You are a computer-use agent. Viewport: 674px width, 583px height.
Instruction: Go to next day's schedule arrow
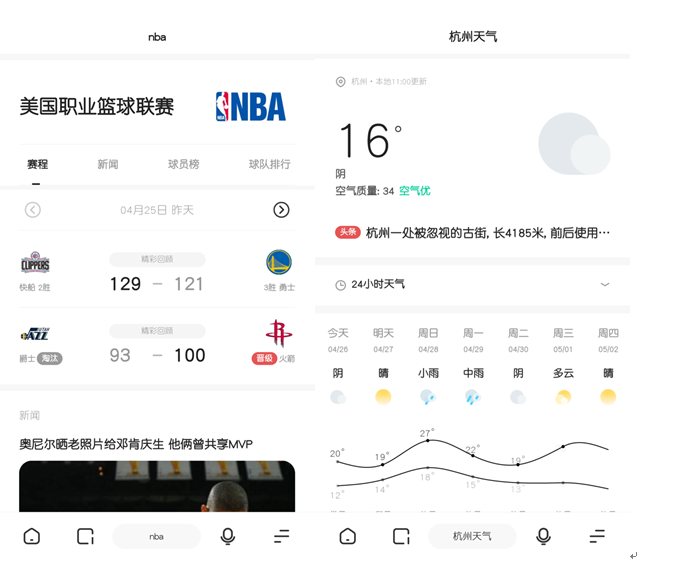point(281,210)
